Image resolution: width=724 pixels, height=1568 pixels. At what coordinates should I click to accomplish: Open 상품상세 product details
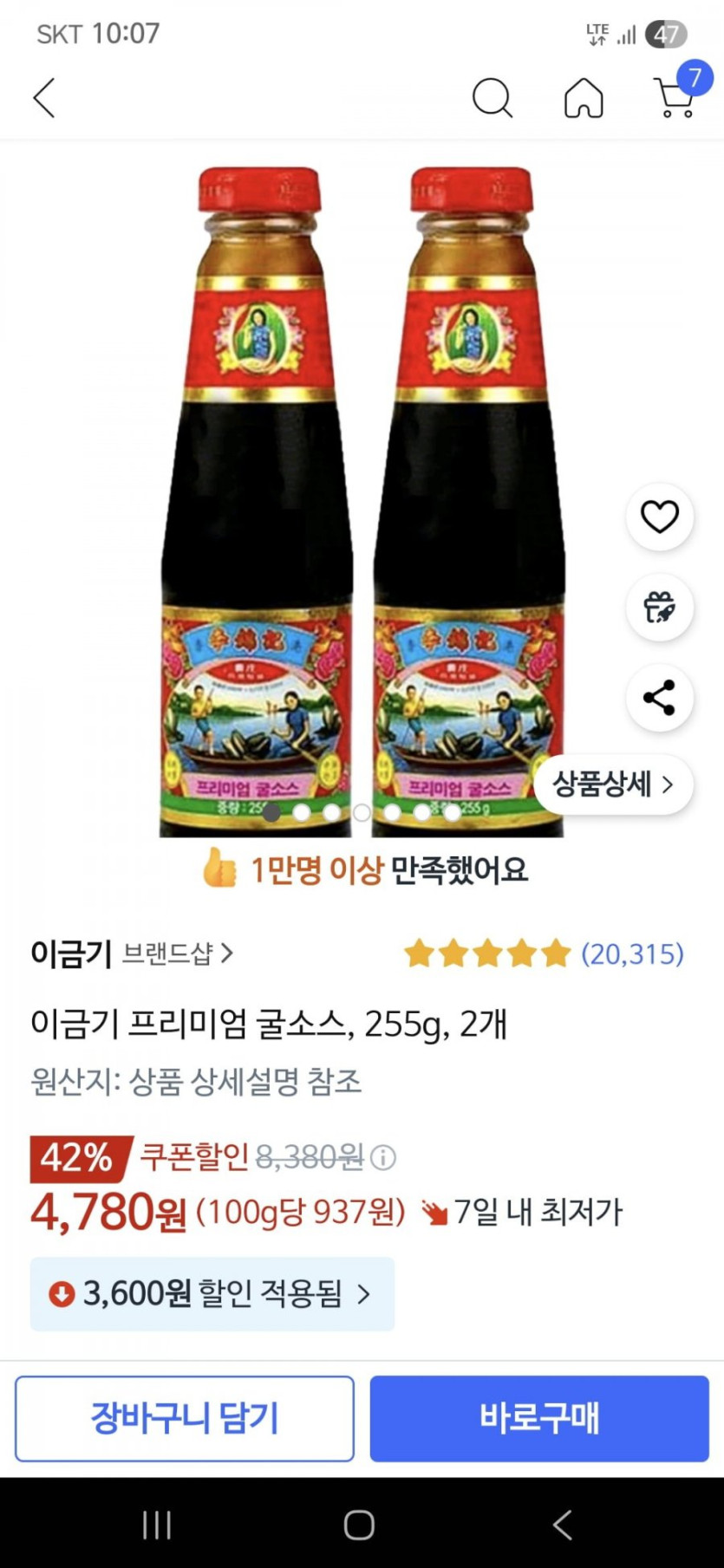pos(613,784)
